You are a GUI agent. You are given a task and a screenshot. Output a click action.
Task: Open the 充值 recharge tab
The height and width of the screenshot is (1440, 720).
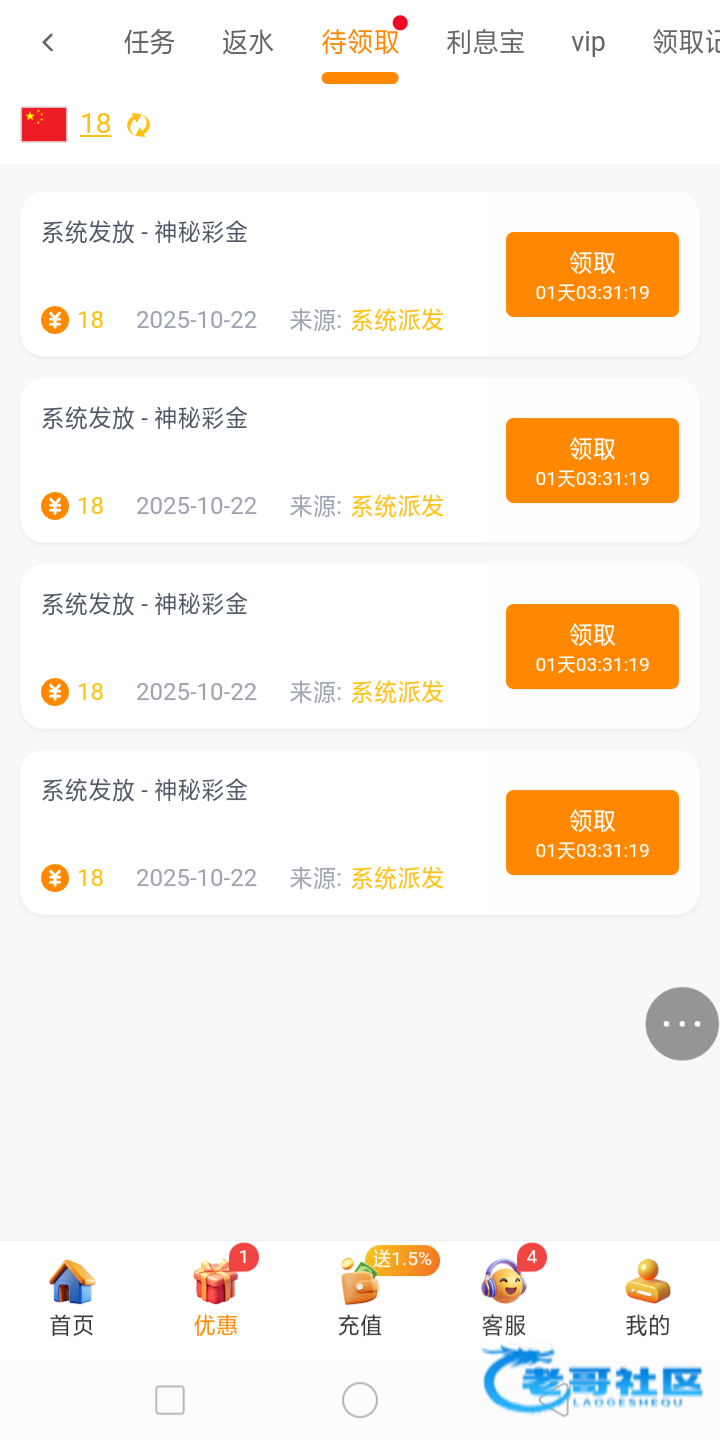(x=360, y=1299)
